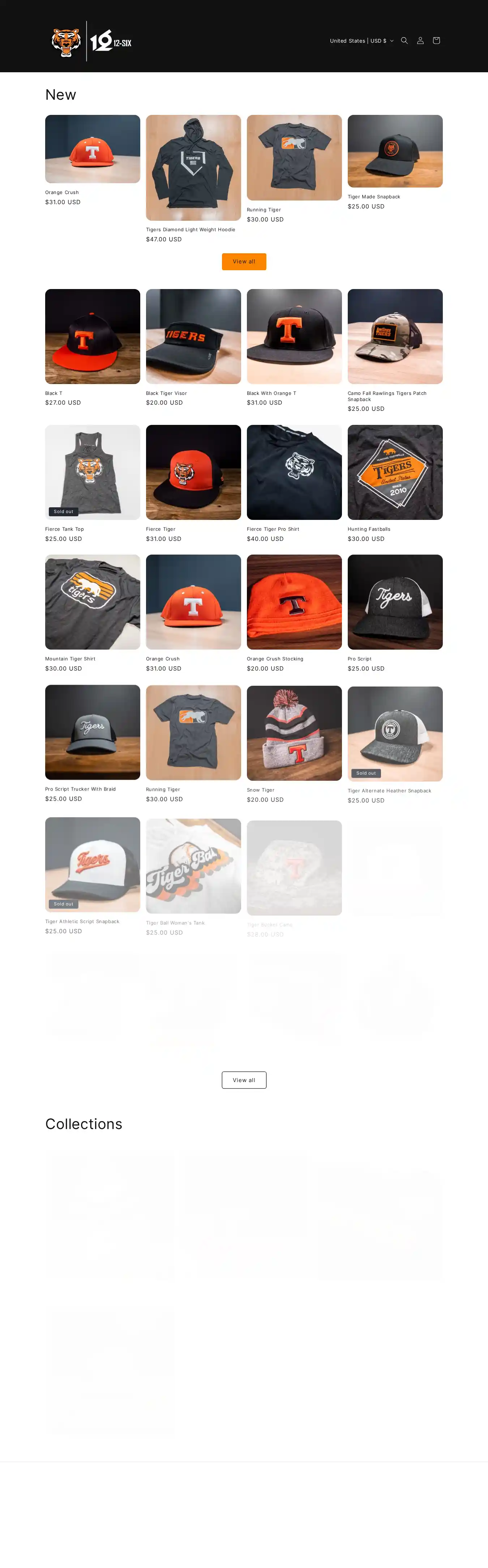Open the Snow Tiger beanie product
The height and width of the screenshot is (1568, 488).
pos(294,733)
